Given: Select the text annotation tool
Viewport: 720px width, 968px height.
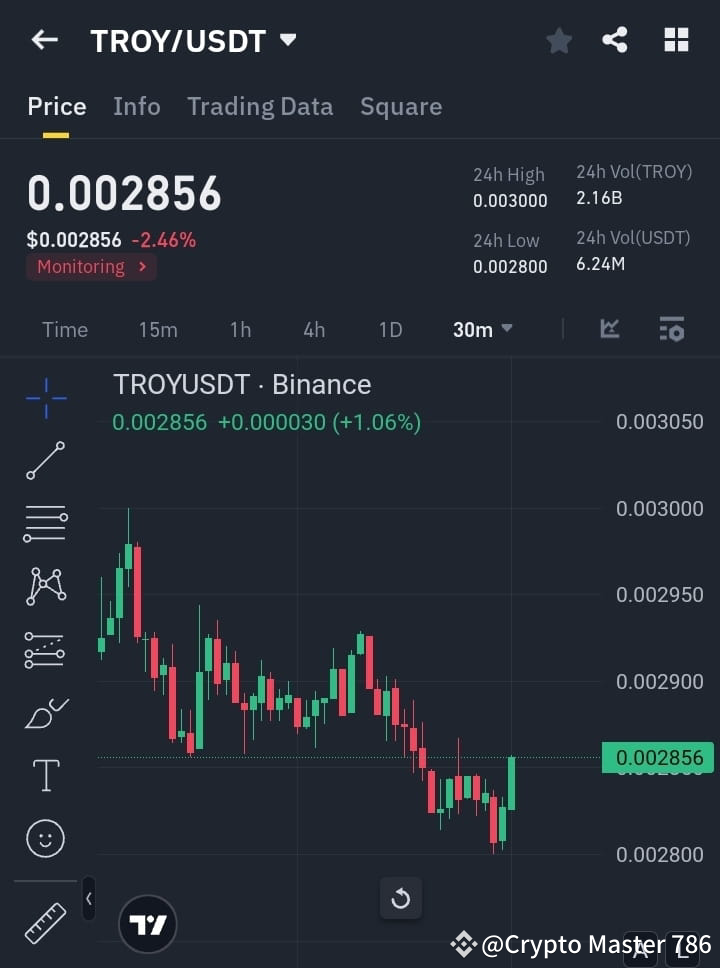Looking at the screenshot, I should tap(45, 775).
